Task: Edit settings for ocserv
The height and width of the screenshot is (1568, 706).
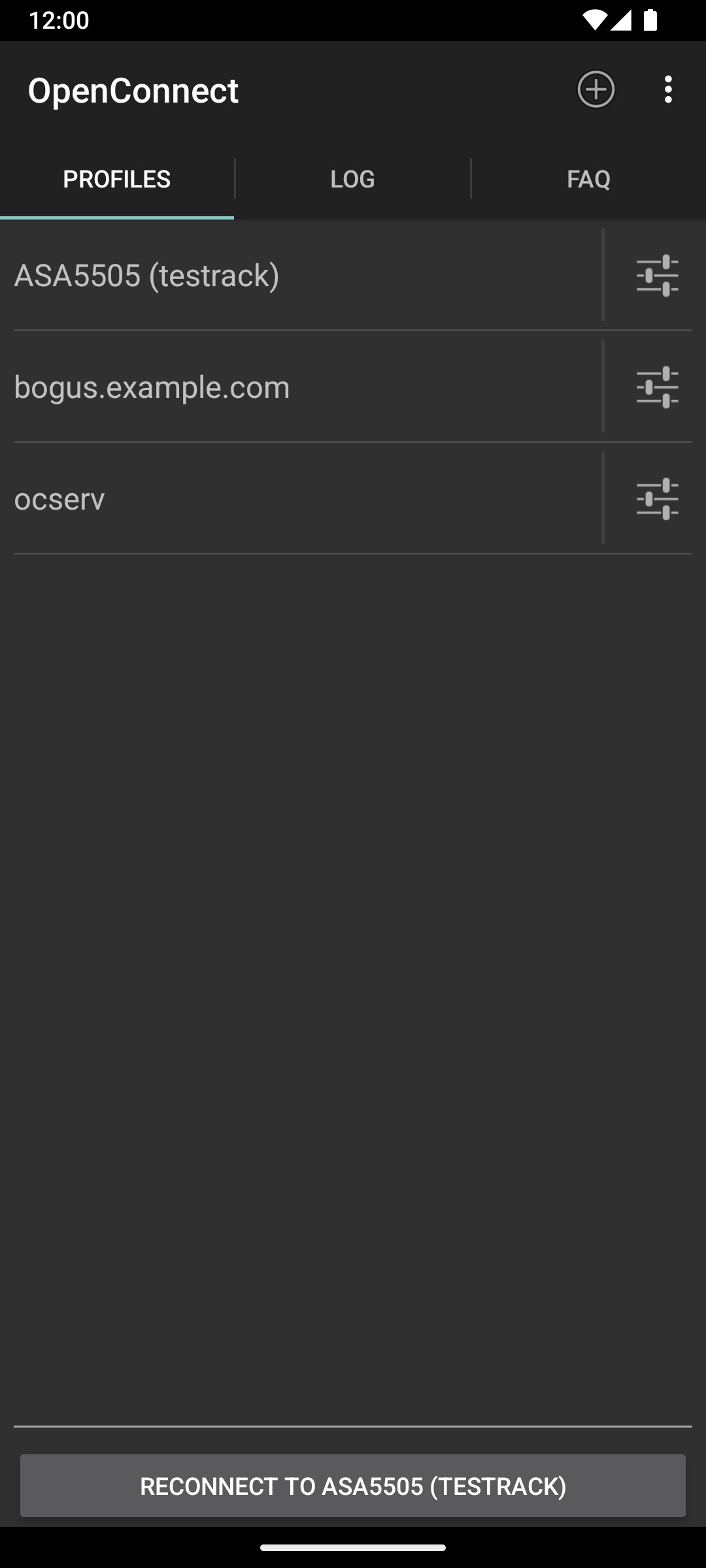Action: click(657, 498)
